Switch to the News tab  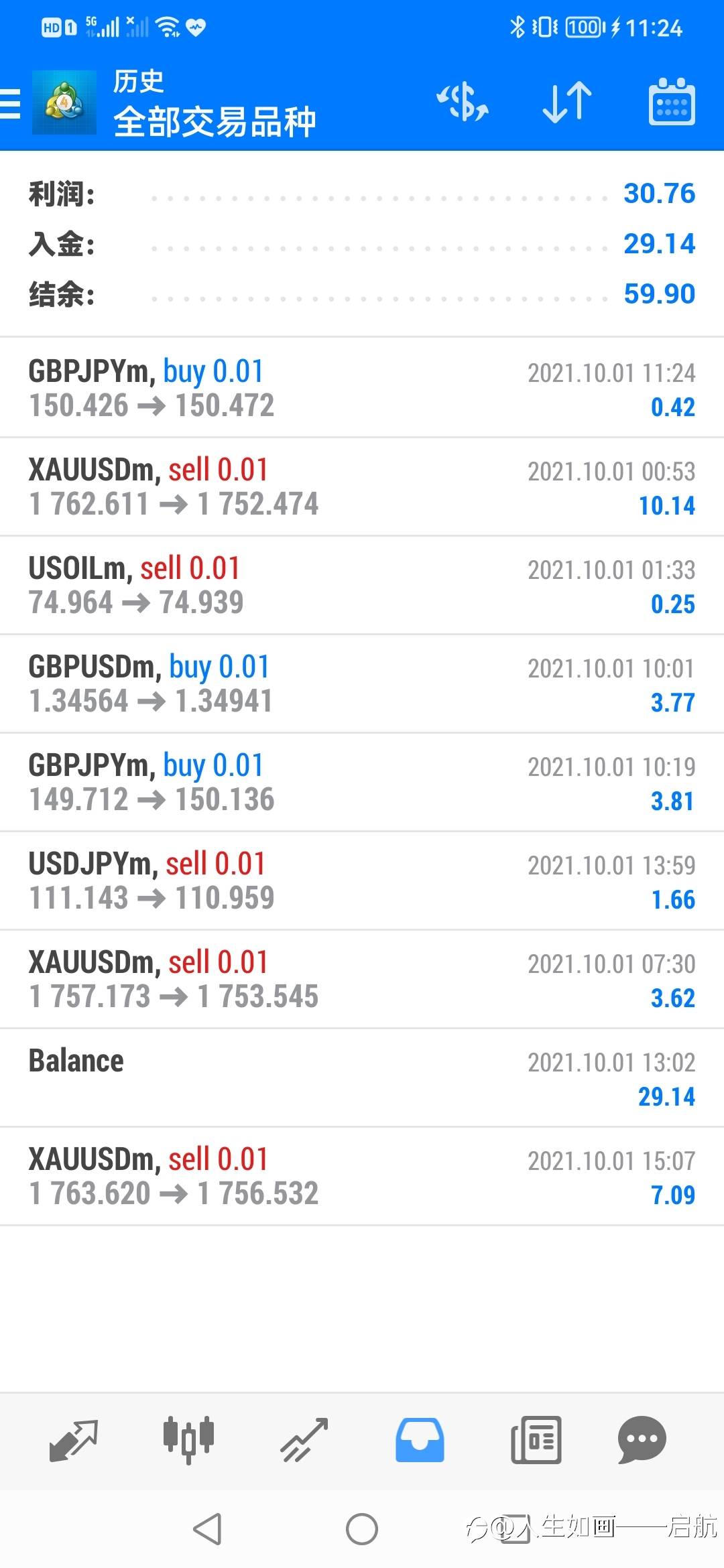tap(536, 1440)
